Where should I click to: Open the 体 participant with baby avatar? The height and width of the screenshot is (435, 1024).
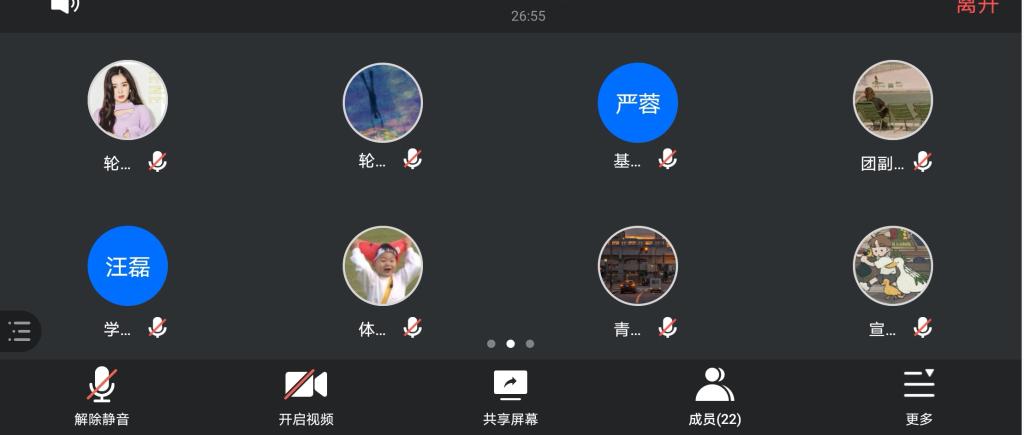pyautogui.click(x=383, y=266)
